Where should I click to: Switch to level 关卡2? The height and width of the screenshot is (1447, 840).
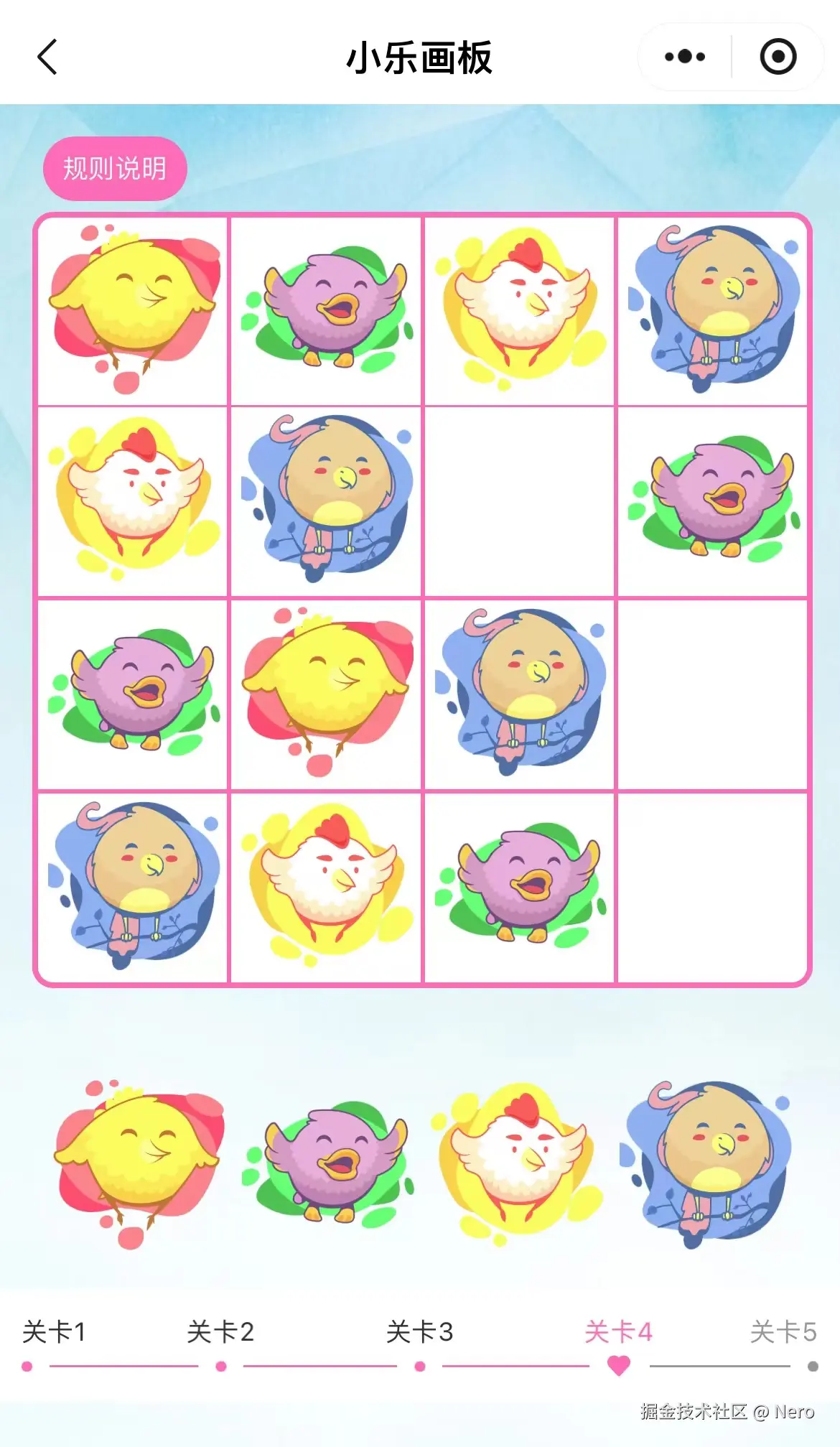(220, 1332)
